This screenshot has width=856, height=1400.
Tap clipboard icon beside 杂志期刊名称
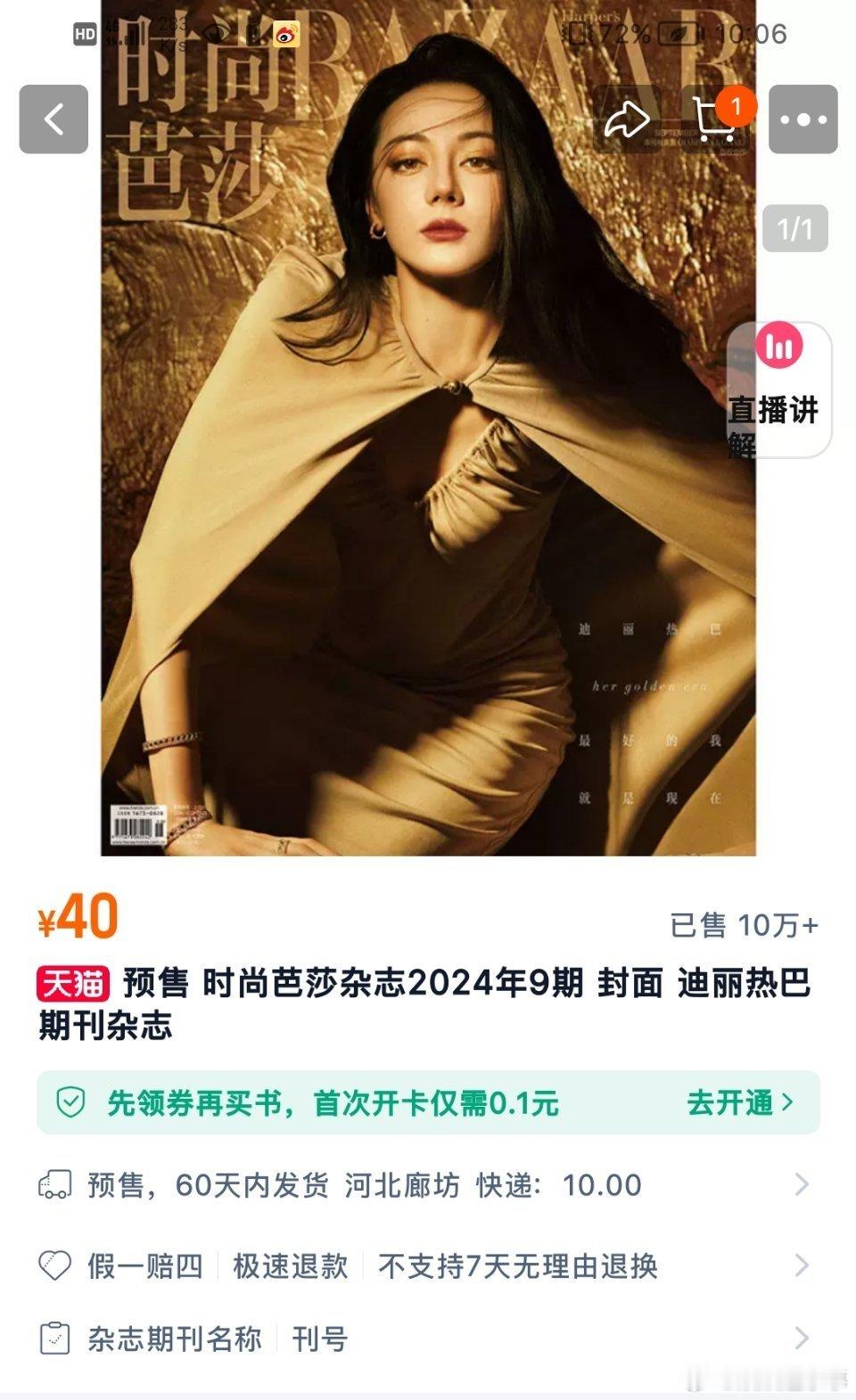(54, 1337)
